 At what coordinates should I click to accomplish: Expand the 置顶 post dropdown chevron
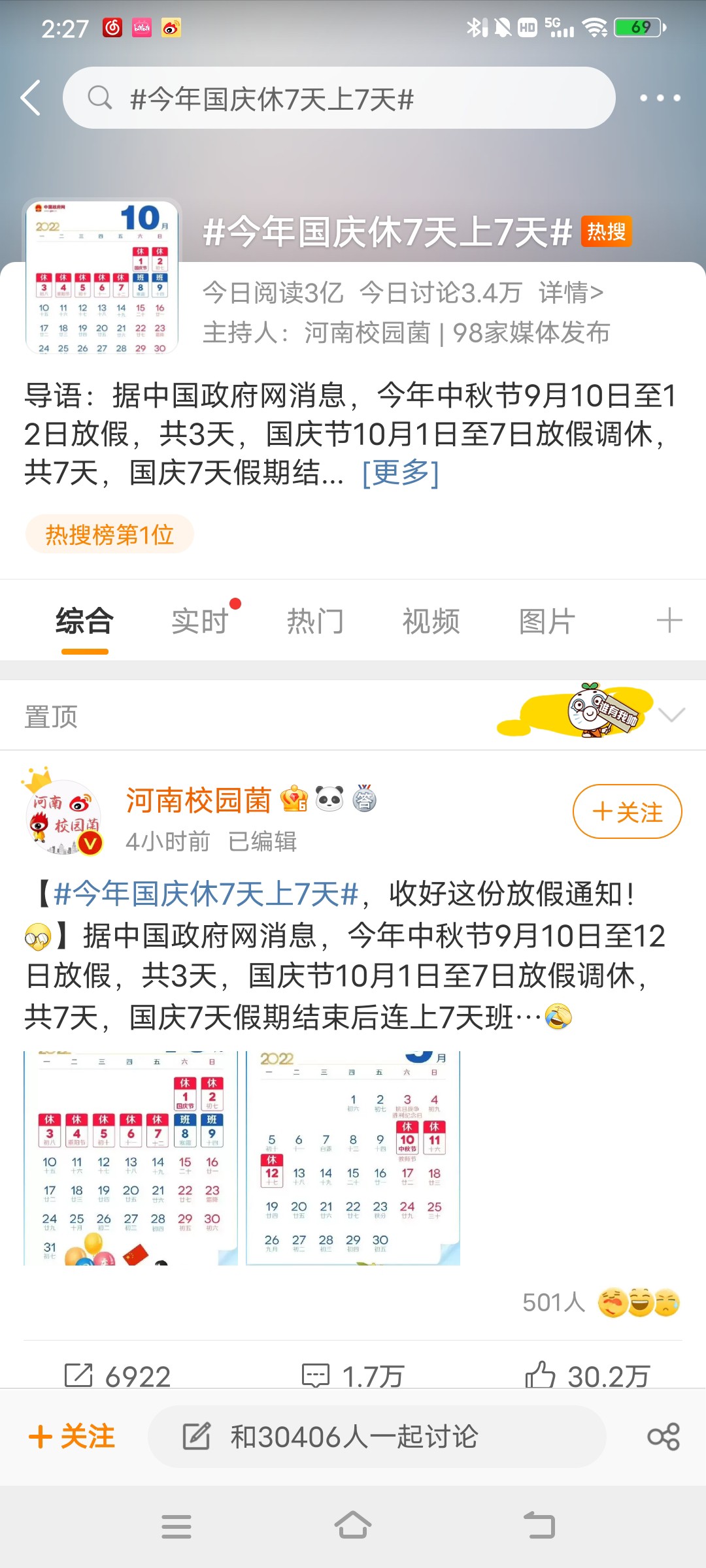[671, 715]
